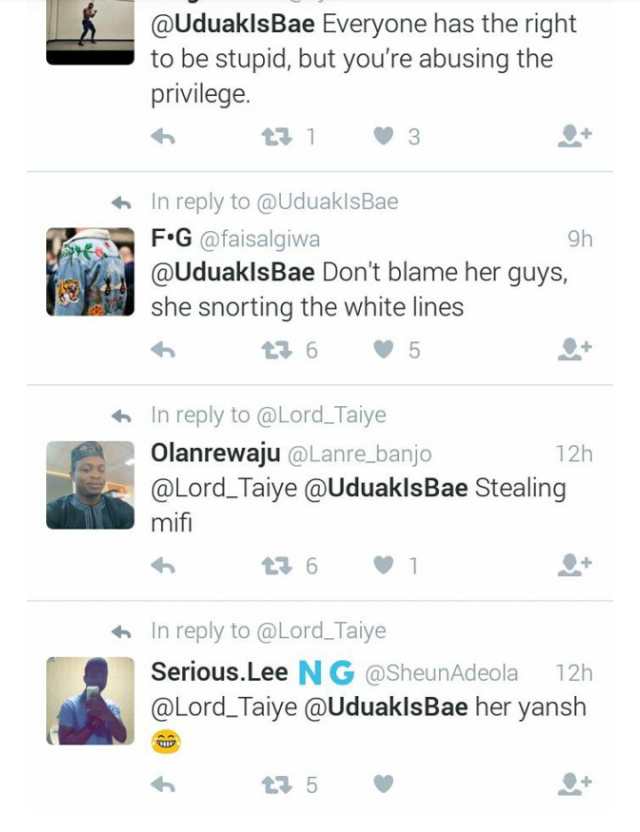Like the 'abusing the privilege' tweet
640x832 pixels.
[x=383, y=137]
